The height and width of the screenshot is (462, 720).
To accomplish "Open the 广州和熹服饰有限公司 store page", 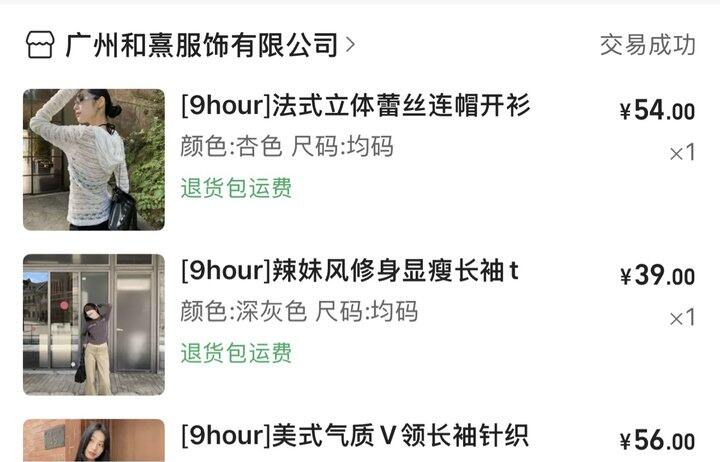I will coord(202,44).
